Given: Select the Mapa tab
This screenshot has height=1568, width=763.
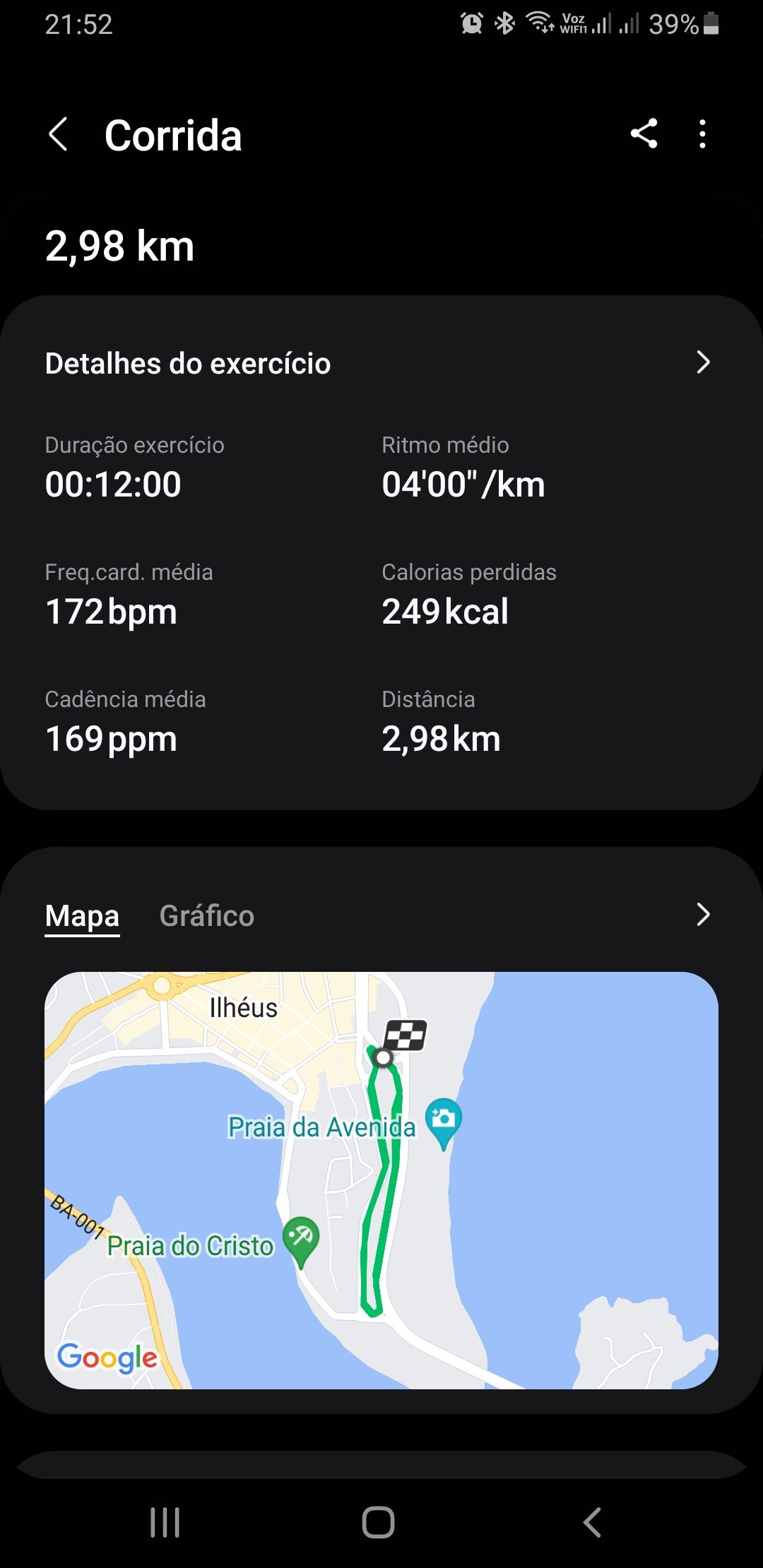Looking at the screenshot, I should coord(82,916).
